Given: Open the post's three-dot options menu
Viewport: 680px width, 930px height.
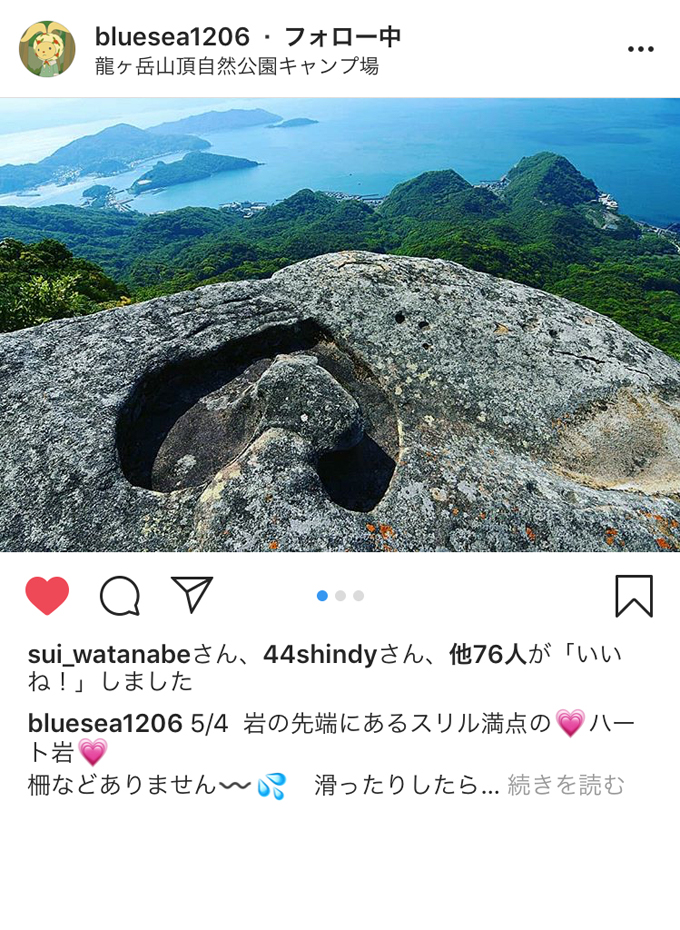Looking at the screenshot, I should pos(640,49).
